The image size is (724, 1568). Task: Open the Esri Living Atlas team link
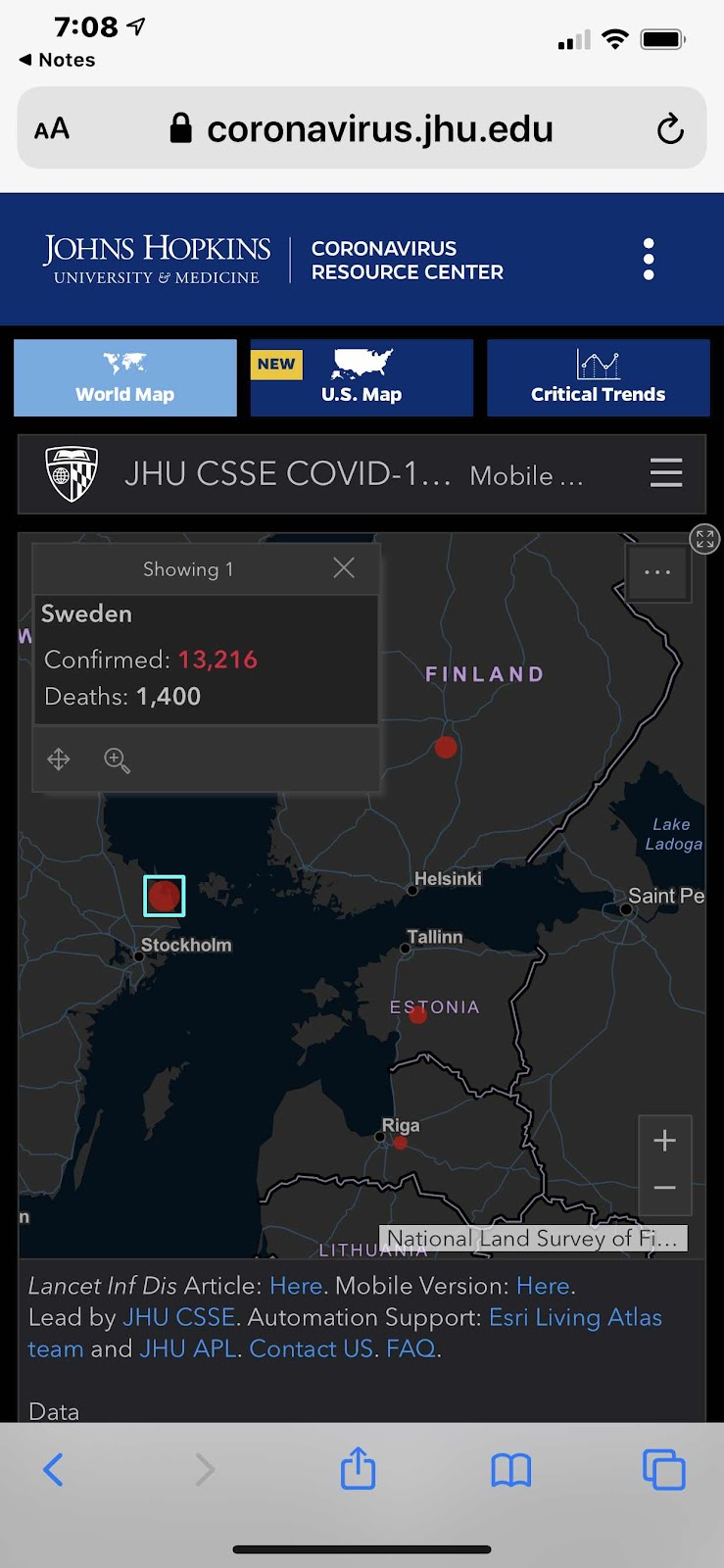coord(575,1317)
